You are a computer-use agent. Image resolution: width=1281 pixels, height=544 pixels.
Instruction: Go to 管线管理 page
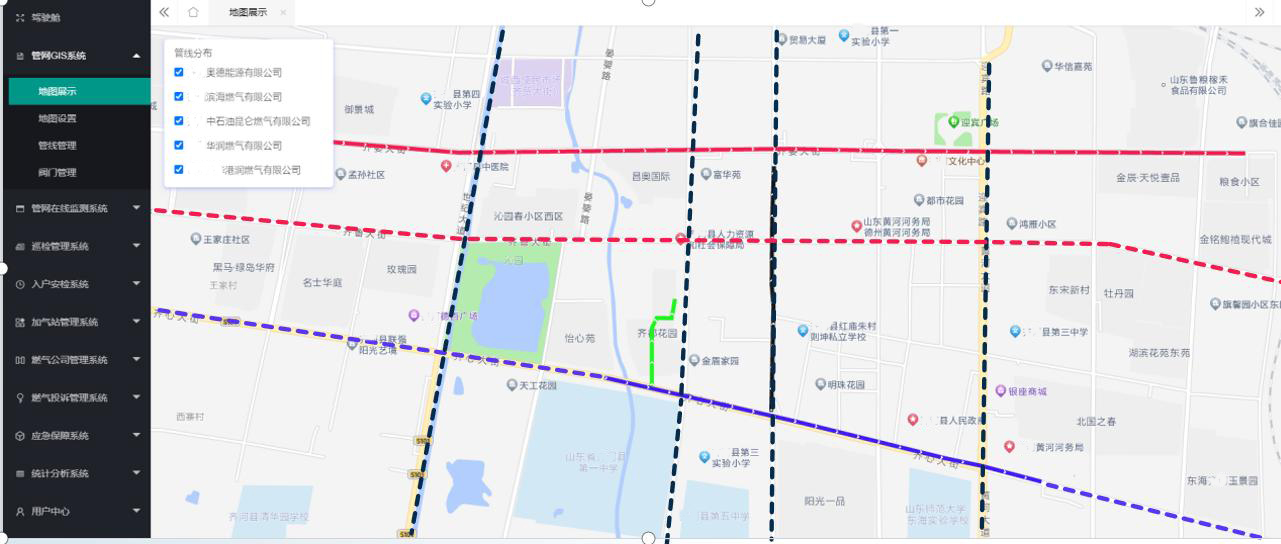click(57, 145)
